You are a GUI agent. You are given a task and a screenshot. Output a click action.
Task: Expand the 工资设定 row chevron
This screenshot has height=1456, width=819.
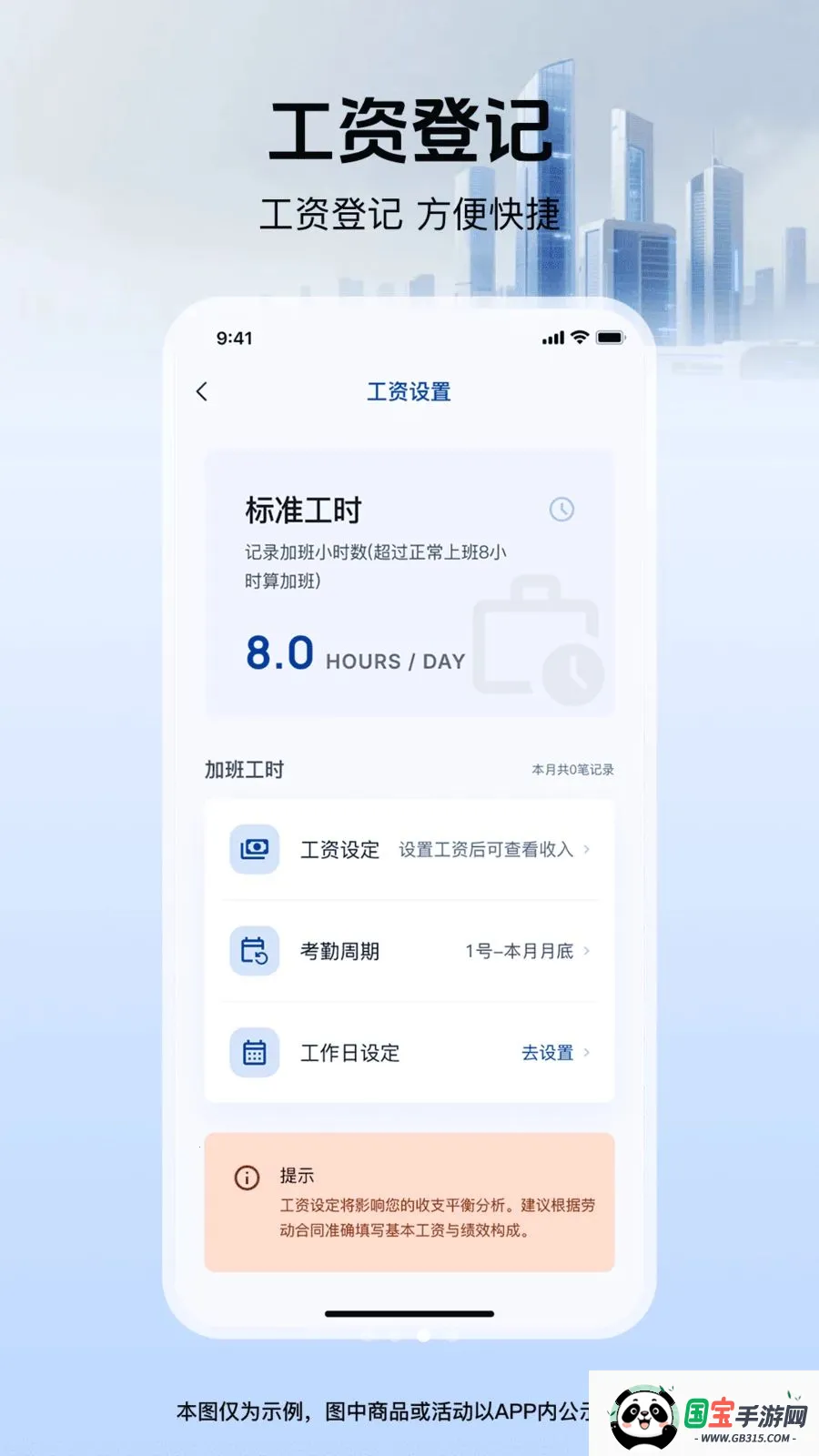[587, 849]
